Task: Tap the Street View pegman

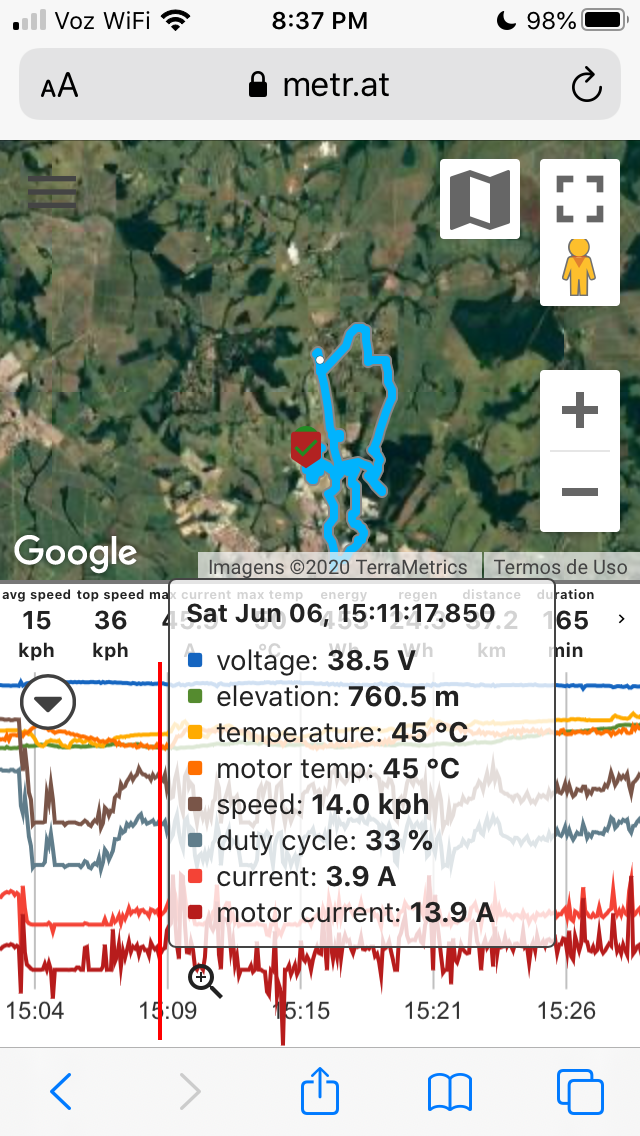Action: (580, 267)
